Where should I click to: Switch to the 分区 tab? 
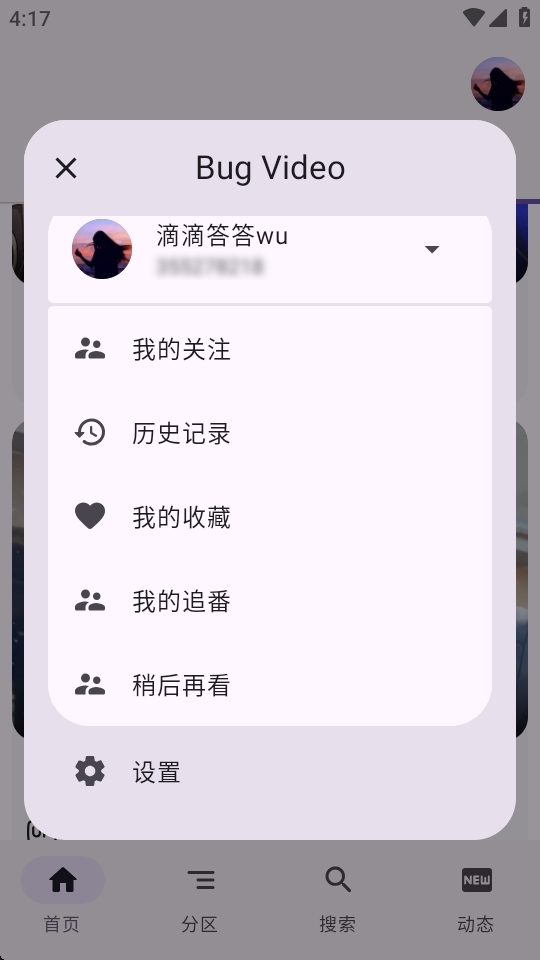click(200, 895)
